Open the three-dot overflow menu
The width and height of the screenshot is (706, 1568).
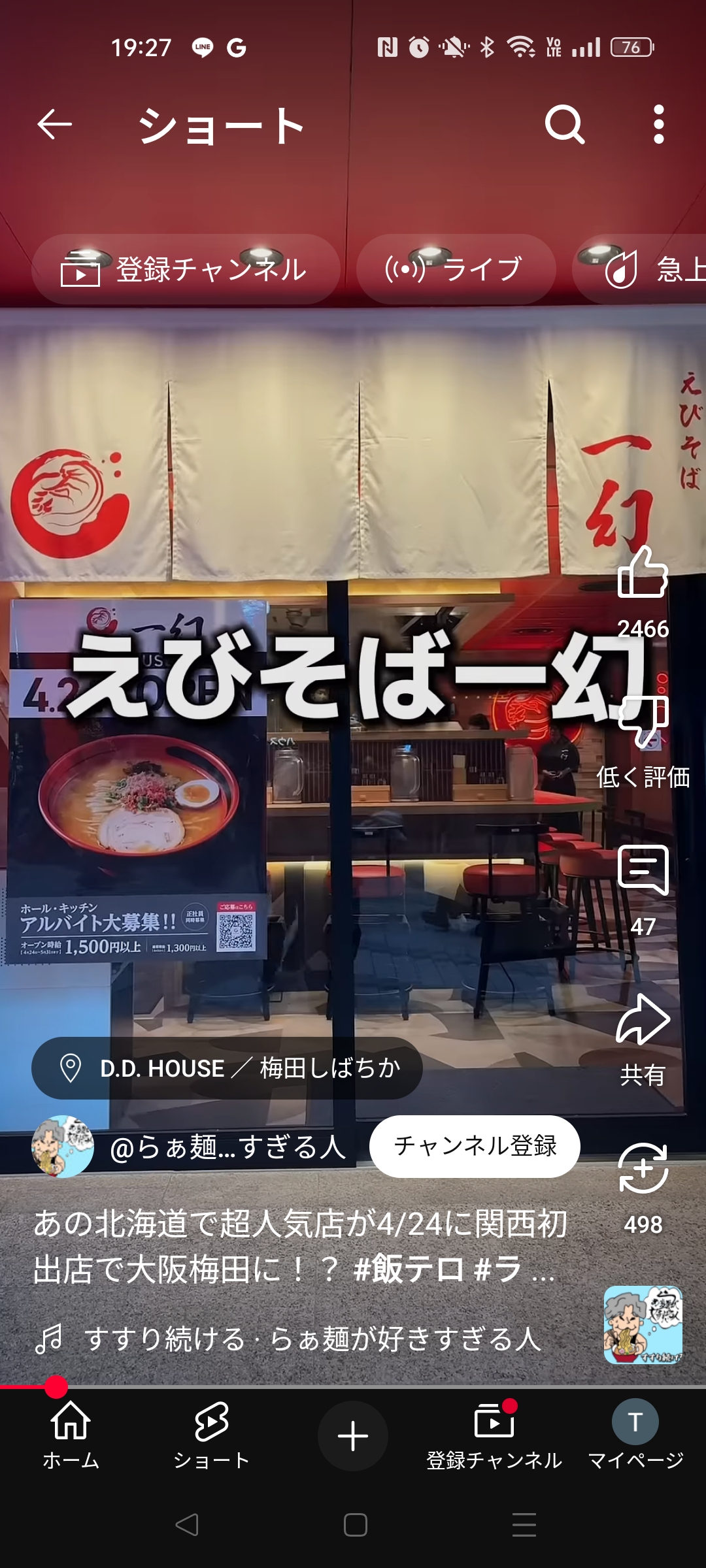[659, 124]
